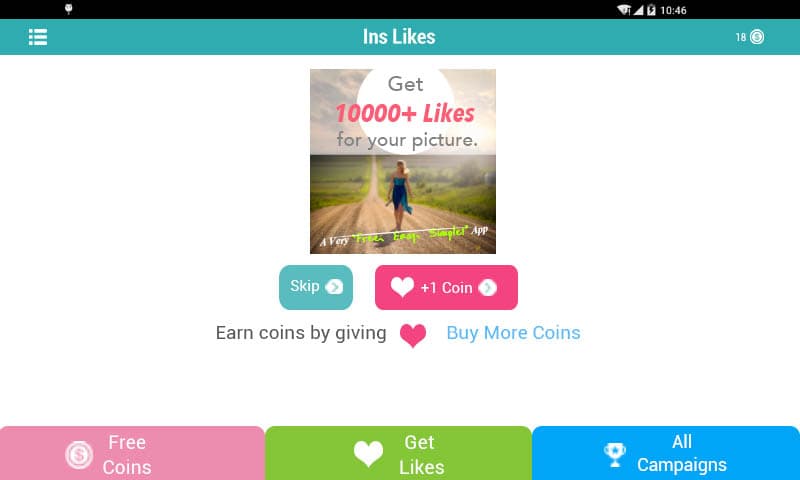Open the promoted picture tile
This screenshot has width=800, height=480.
(403, 161)
